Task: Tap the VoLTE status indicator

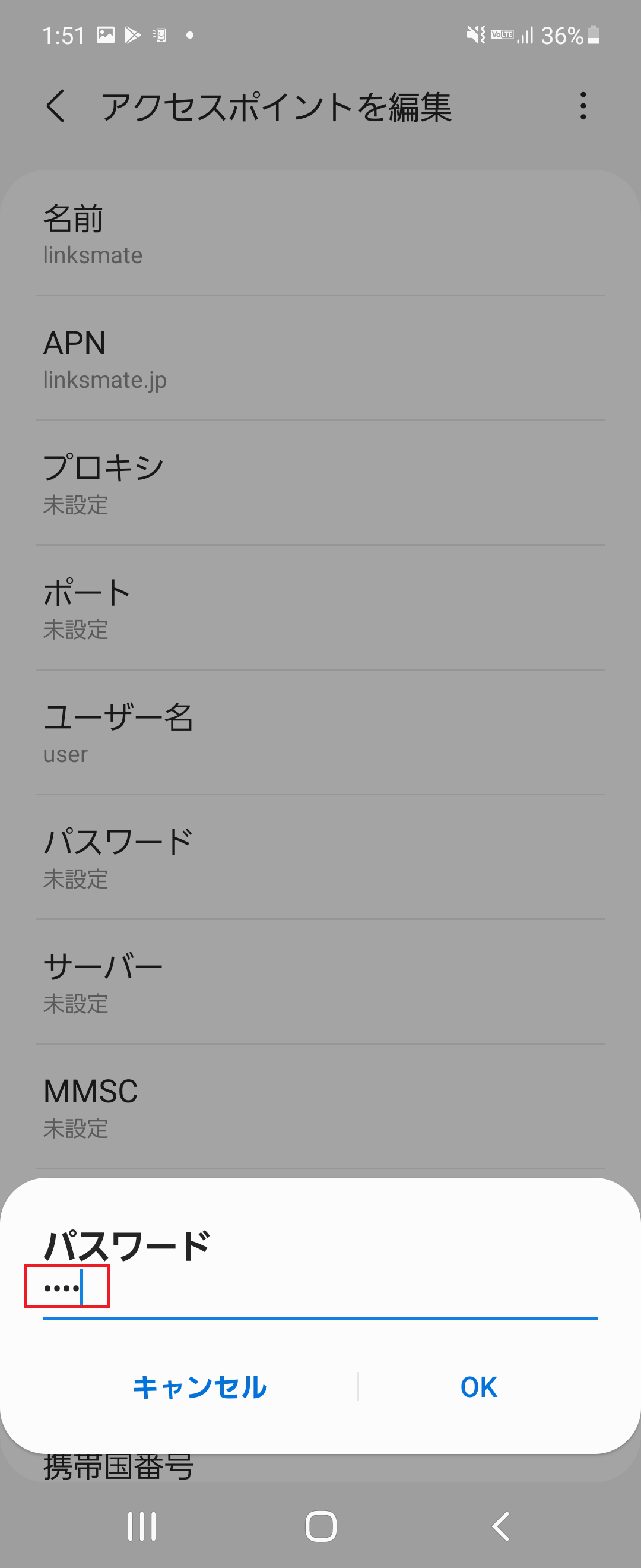Action: pos(501,34)
